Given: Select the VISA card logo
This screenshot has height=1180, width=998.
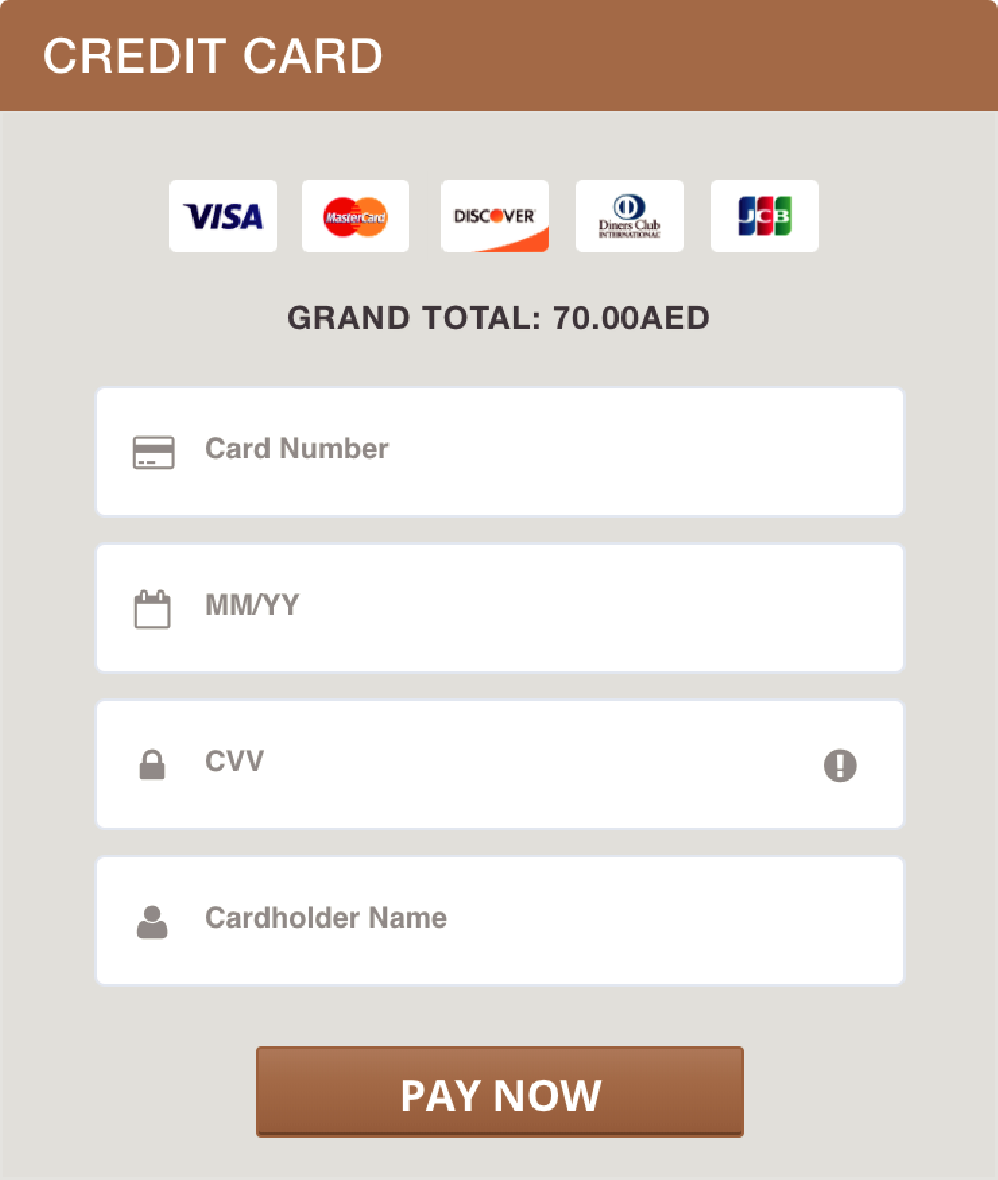Looking at the screenshot, I should coord(223,216).
